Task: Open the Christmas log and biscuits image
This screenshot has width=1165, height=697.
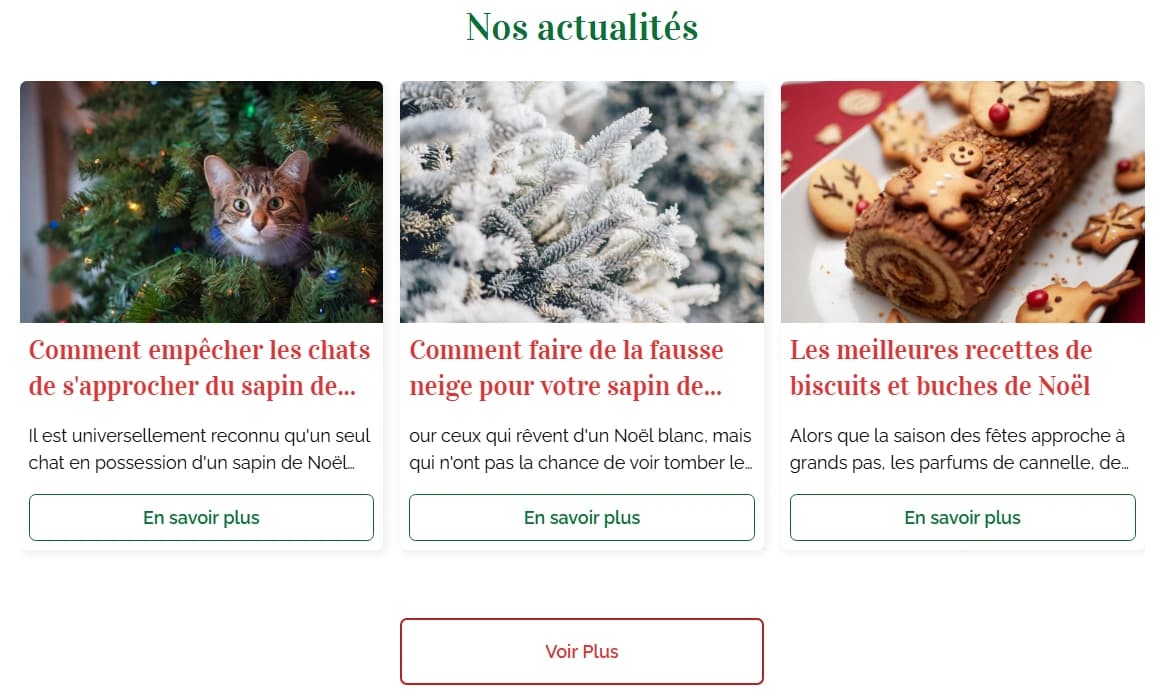Action: 962,201
